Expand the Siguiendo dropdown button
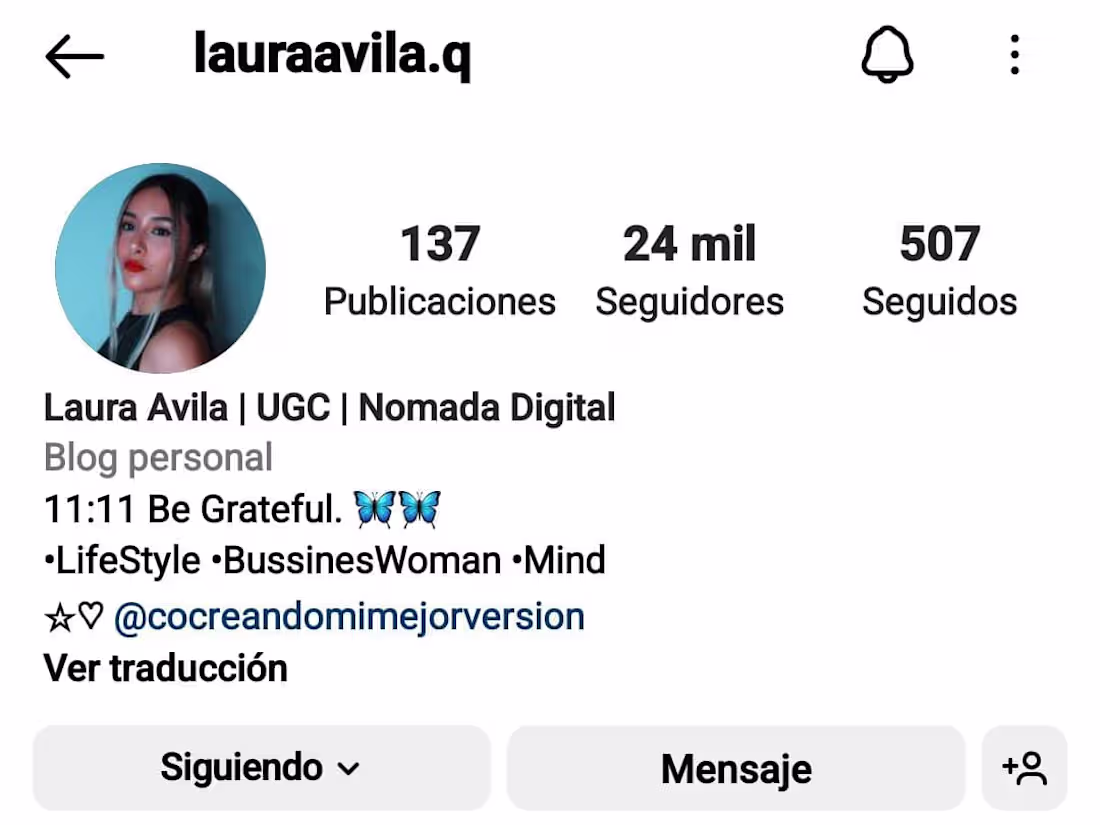This screenshot has width=1100, height=825. point(261,768)
